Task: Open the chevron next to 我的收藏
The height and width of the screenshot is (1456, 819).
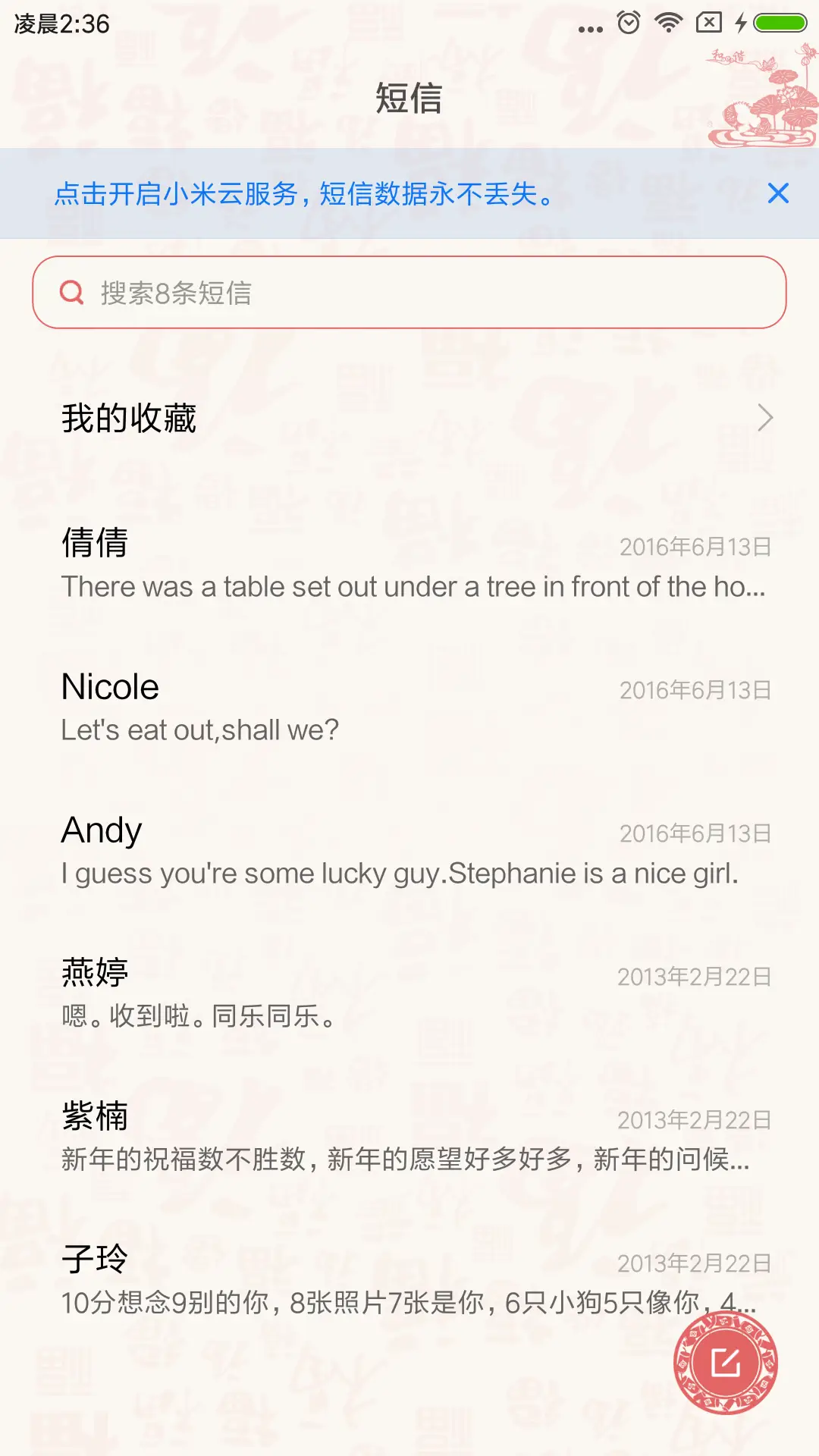Action: pyautogui.click(x=764, y=417)
